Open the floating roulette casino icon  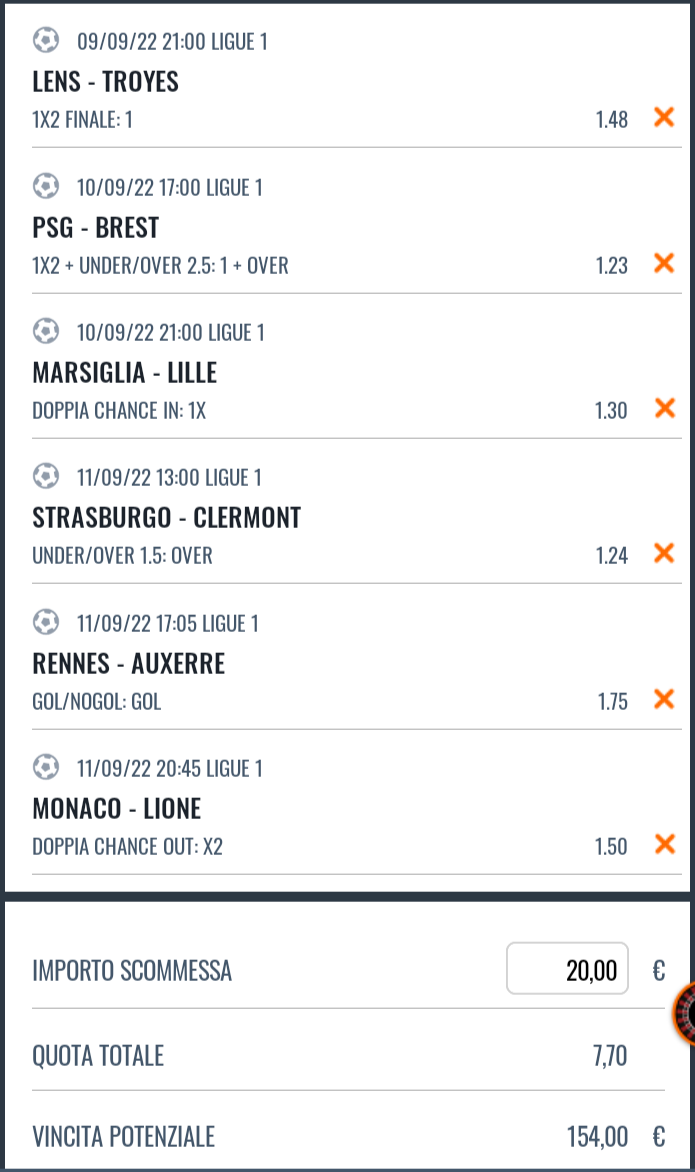[x=686, y=1014]
